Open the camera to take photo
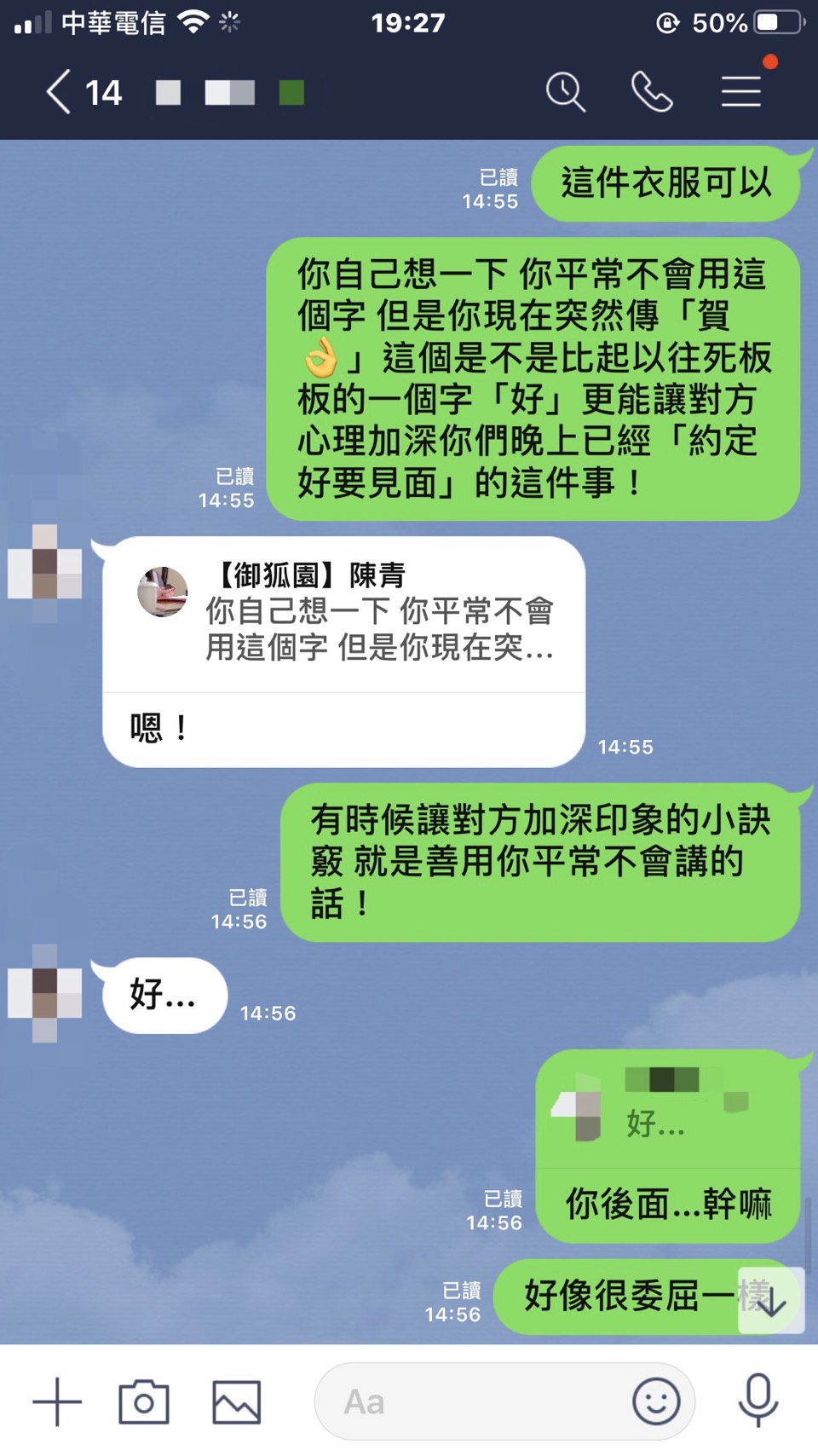This screenshot has height=1456, width=818. coord(144,1401)
